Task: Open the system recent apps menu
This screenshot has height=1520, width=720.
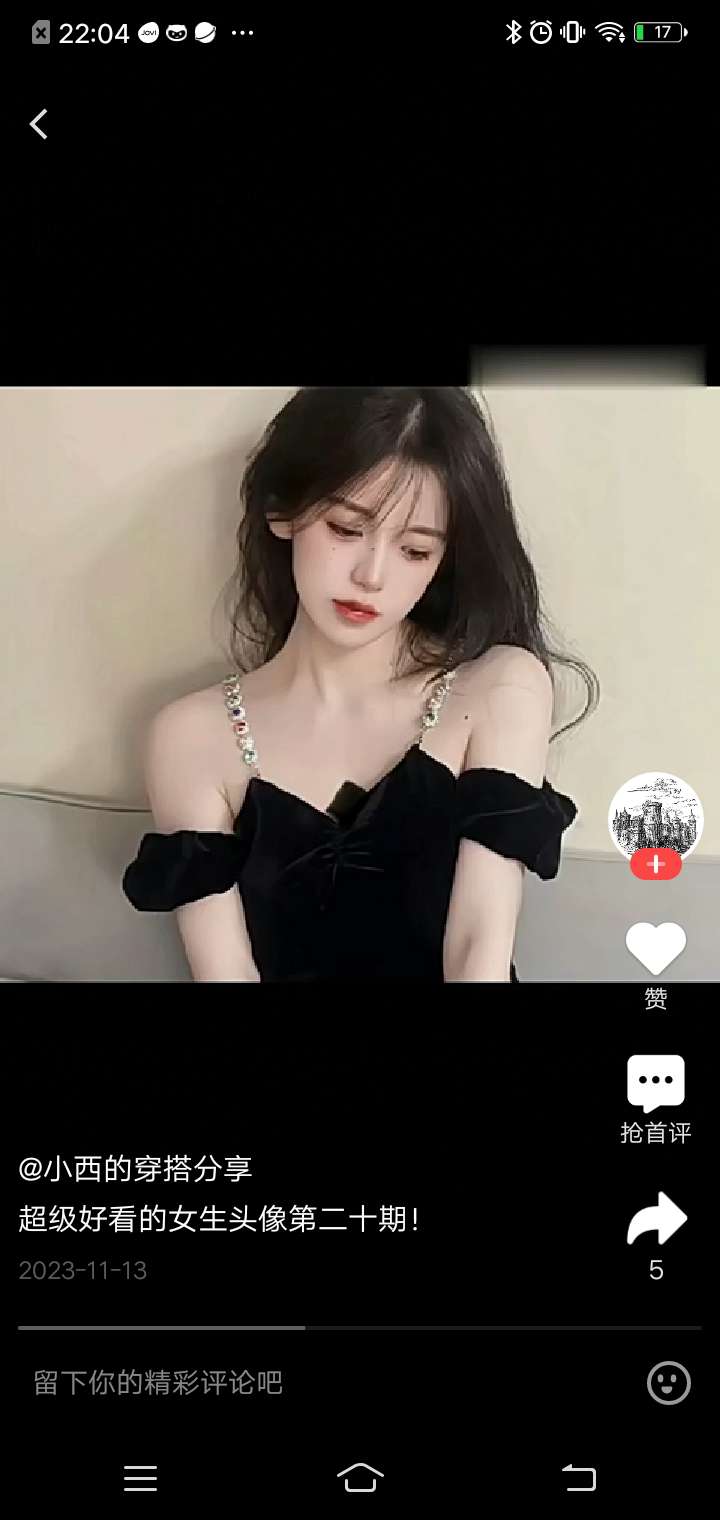Action: pos(140,1478)
